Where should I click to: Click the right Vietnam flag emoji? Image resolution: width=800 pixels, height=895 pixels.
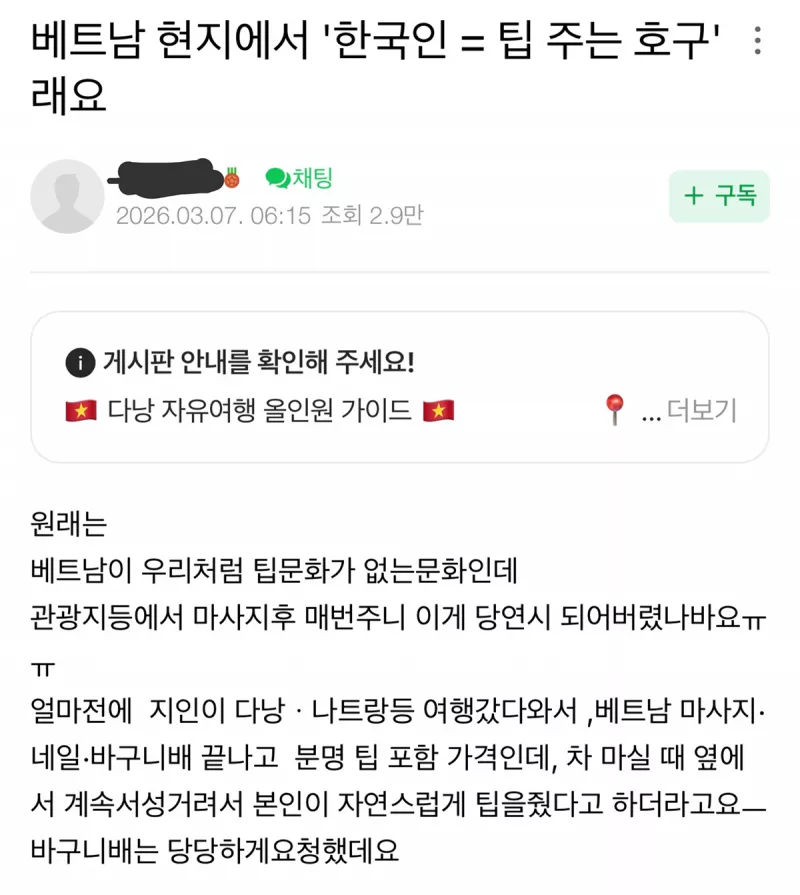[x=440, y=409]
